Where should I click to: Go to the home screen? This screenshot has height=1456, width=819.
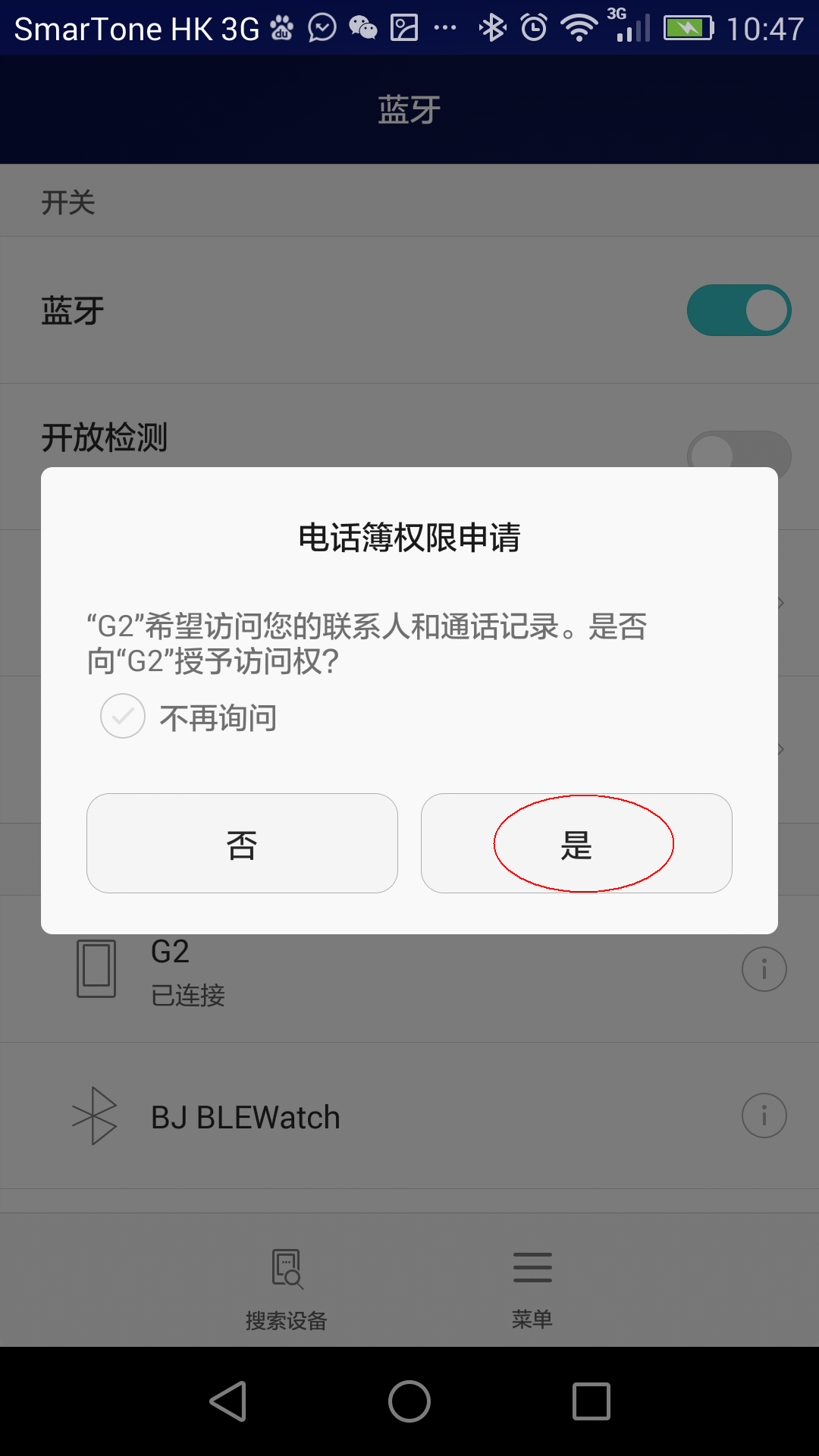409,1401
